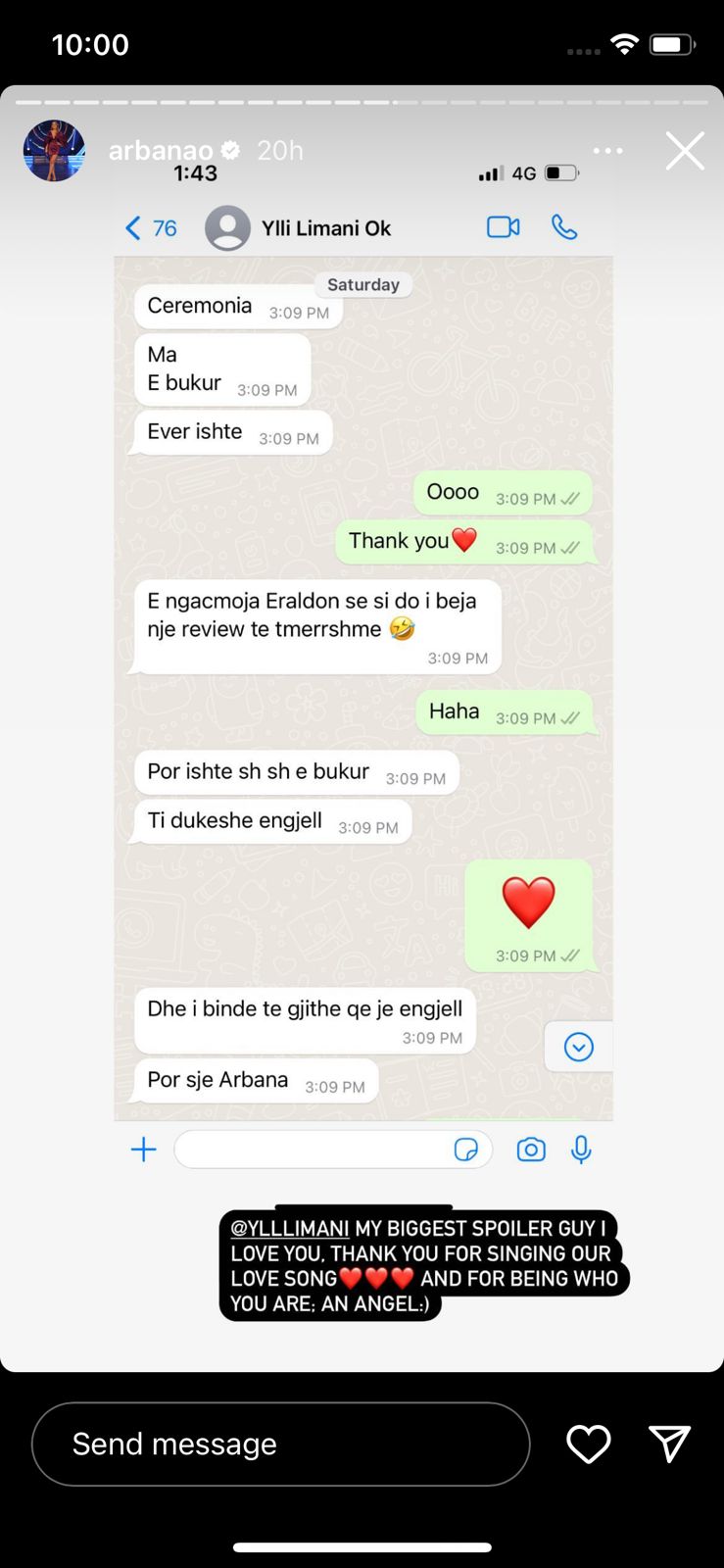This screenshot has width=724, height=1568.
Task: Tap the Send message field
Action: pos(280,1444)
